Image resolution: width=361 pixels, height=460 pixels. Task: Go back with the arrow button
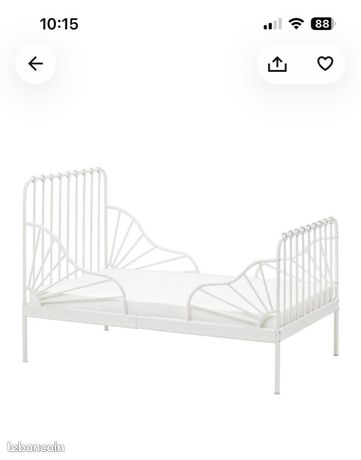point(35,64)
